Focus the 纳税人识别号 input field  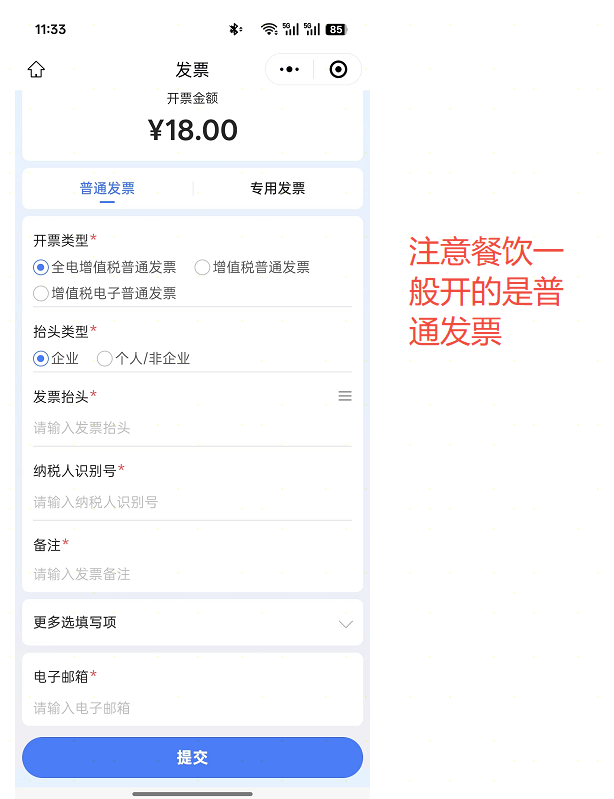tap(180, 502)
